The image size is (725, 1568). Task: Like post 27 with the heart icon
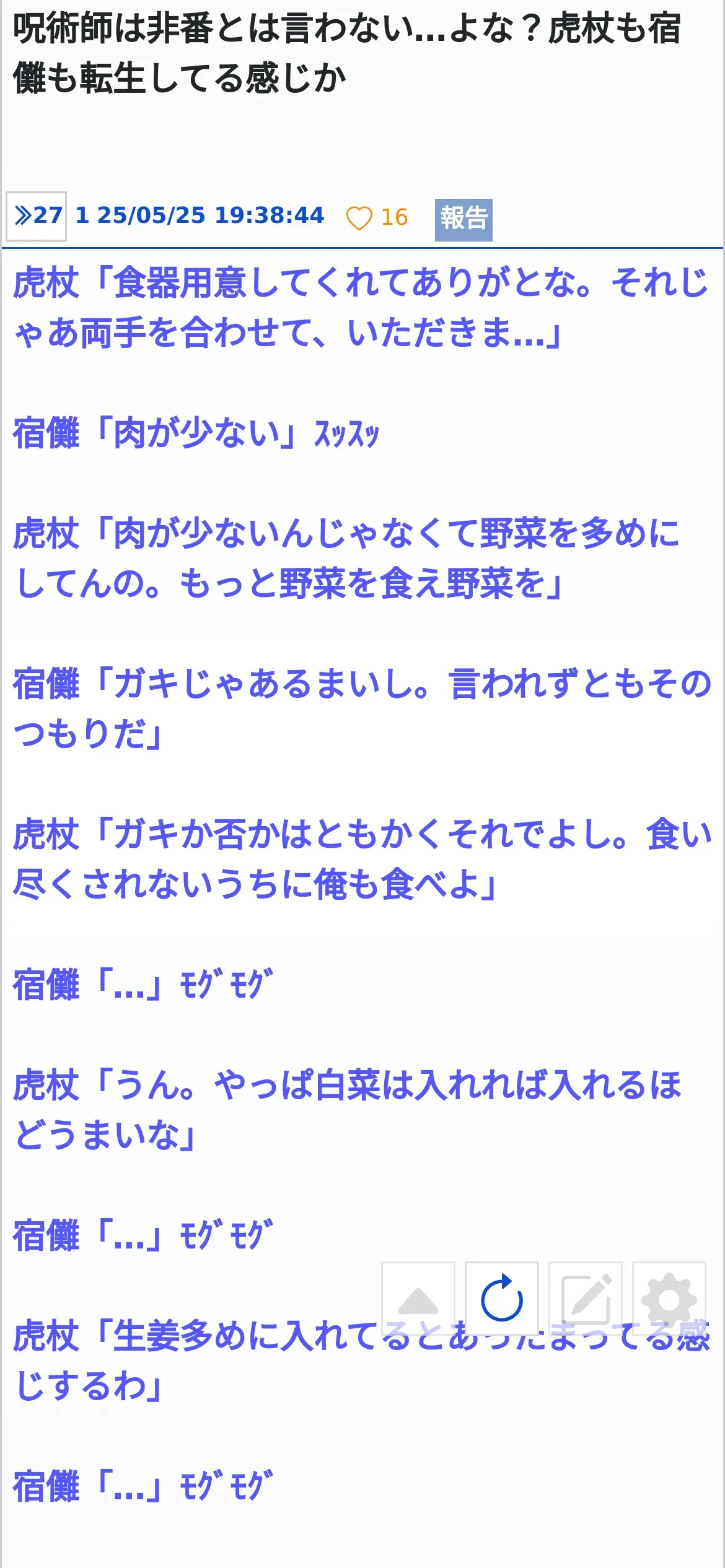coord(359,218)
